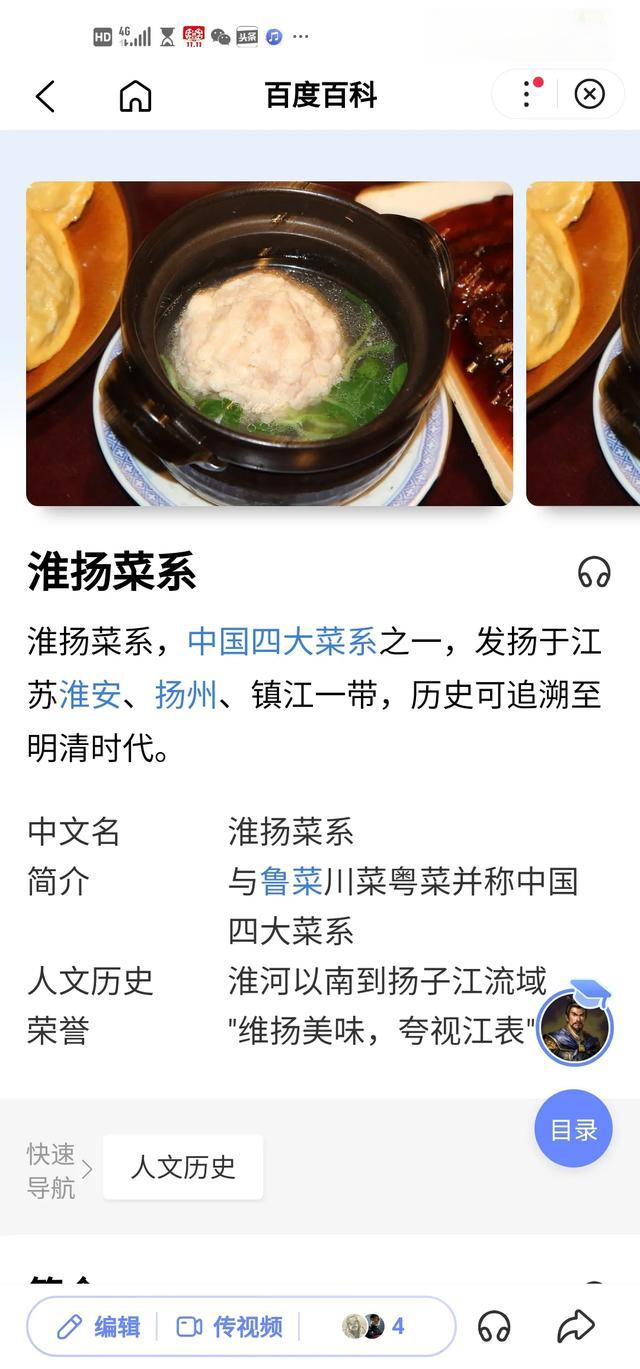Viewport: 640px width, 1369px height.
Task: Open the three-dot more menu
Action: [x=527, y=94]
